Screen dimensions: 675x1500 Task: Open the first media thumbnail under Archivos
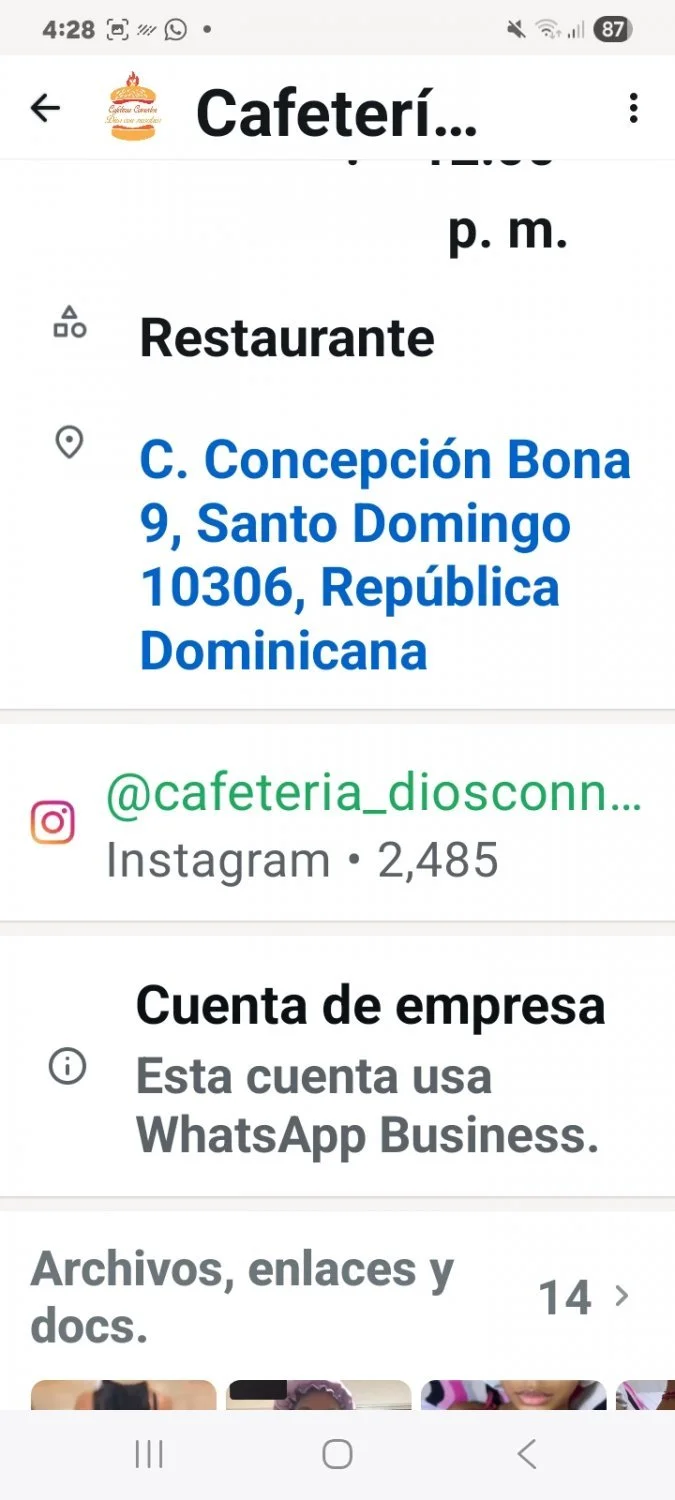(123, 1395)
